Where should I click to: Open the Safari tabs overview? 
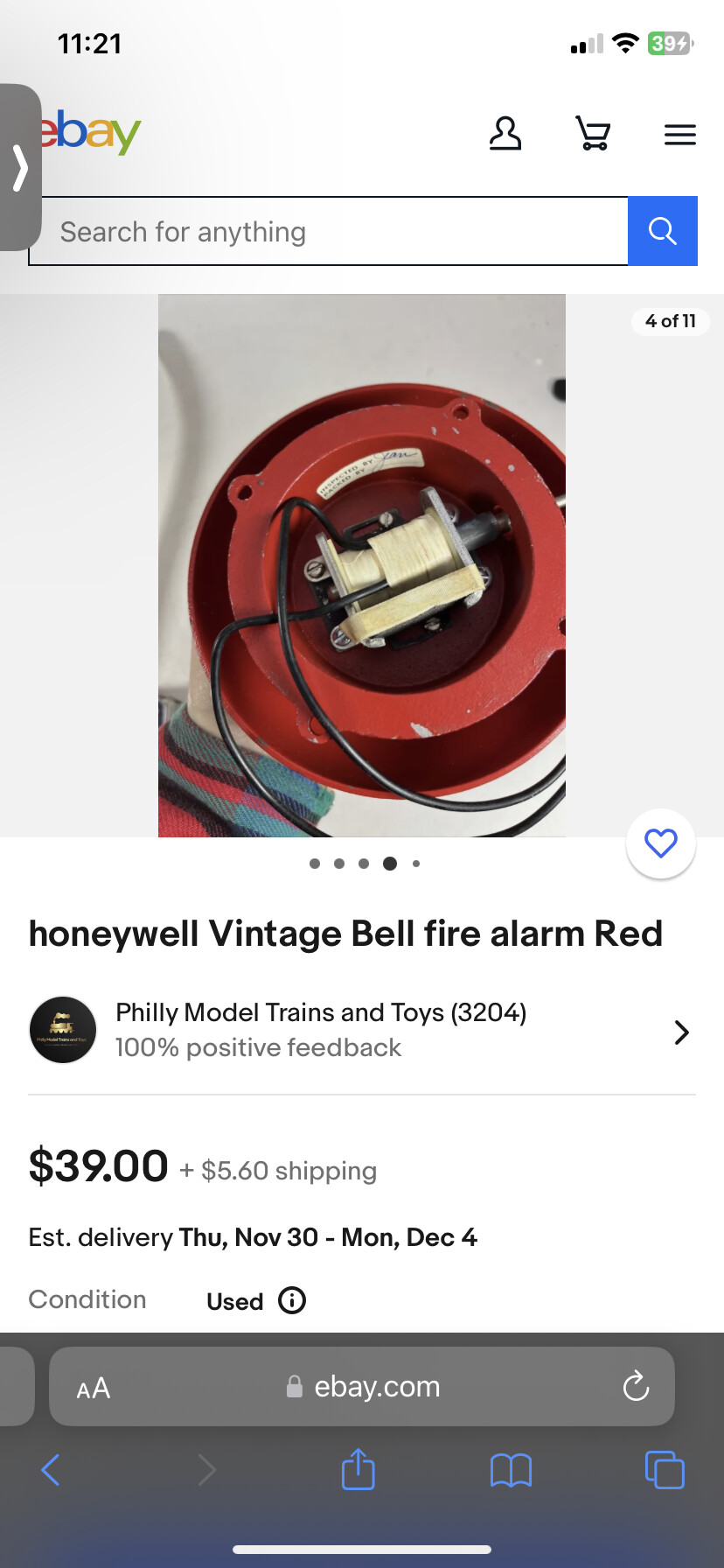pyautogui.click(x=664, y=1470)
